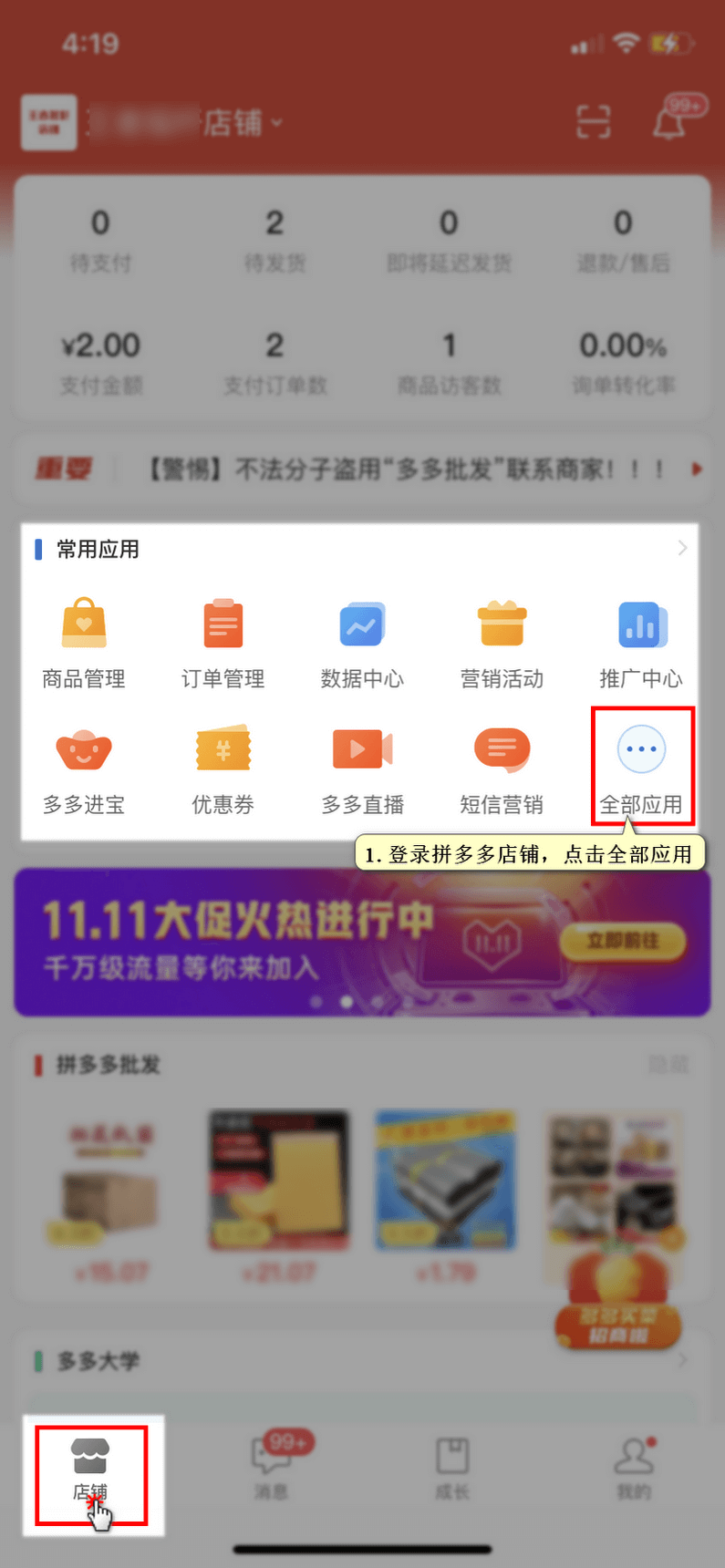Open the notifications bell
The height and width of the screenshot is (1568, 725).
click(670, 121)
